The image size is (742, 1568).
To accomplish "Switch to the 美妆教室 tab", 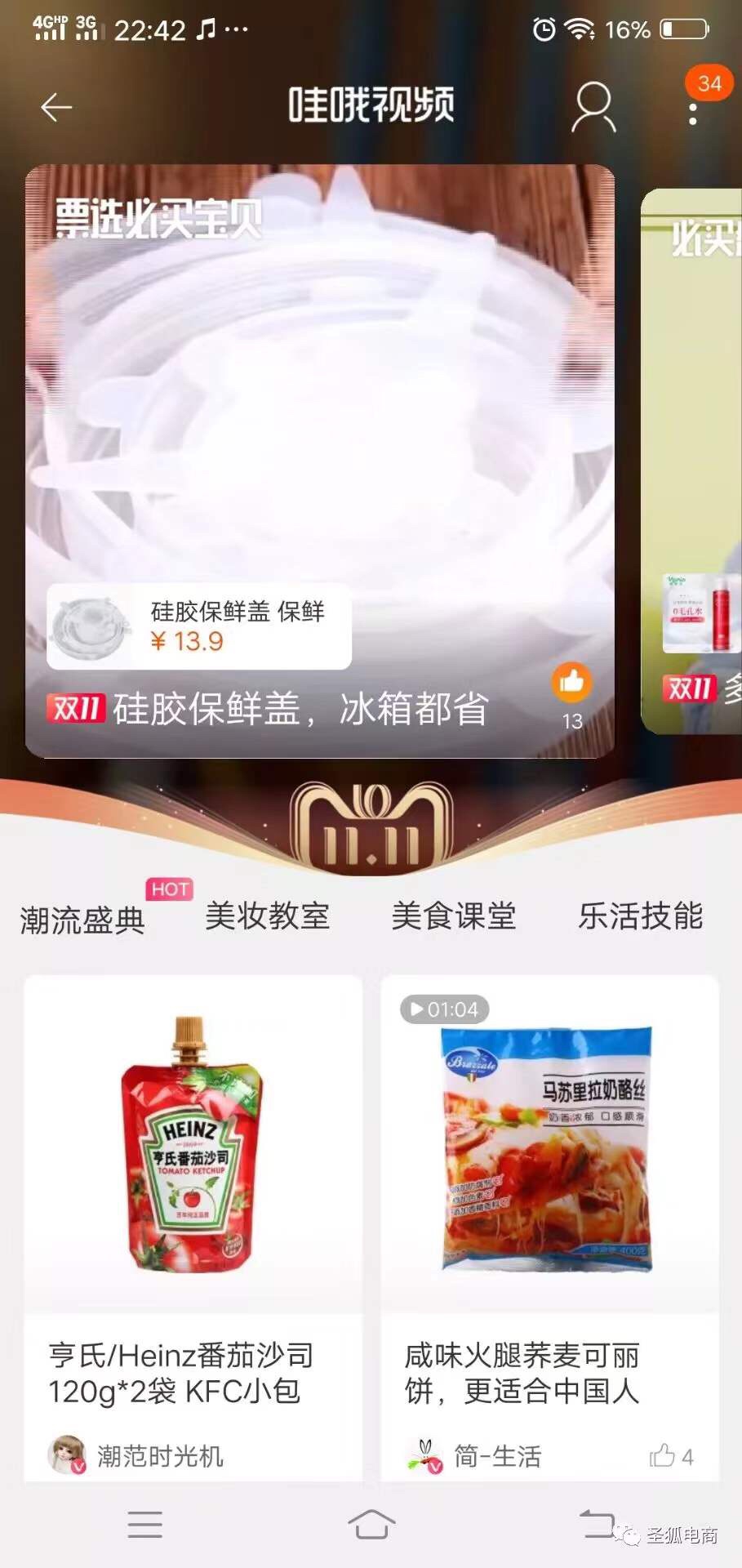I will (267, 916).
